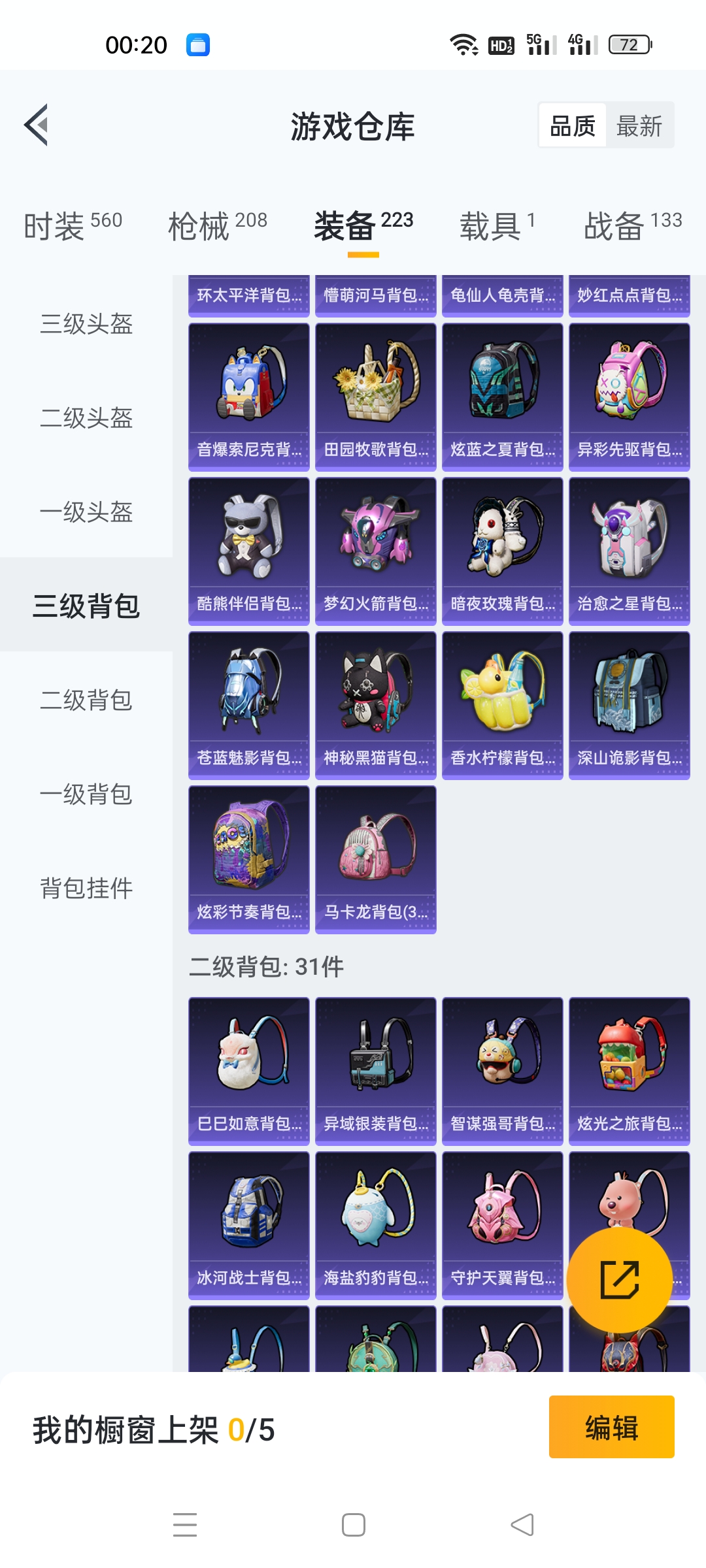Switch to the 载具 tab
706x1568 pixels.
click(x=497, y=226)
